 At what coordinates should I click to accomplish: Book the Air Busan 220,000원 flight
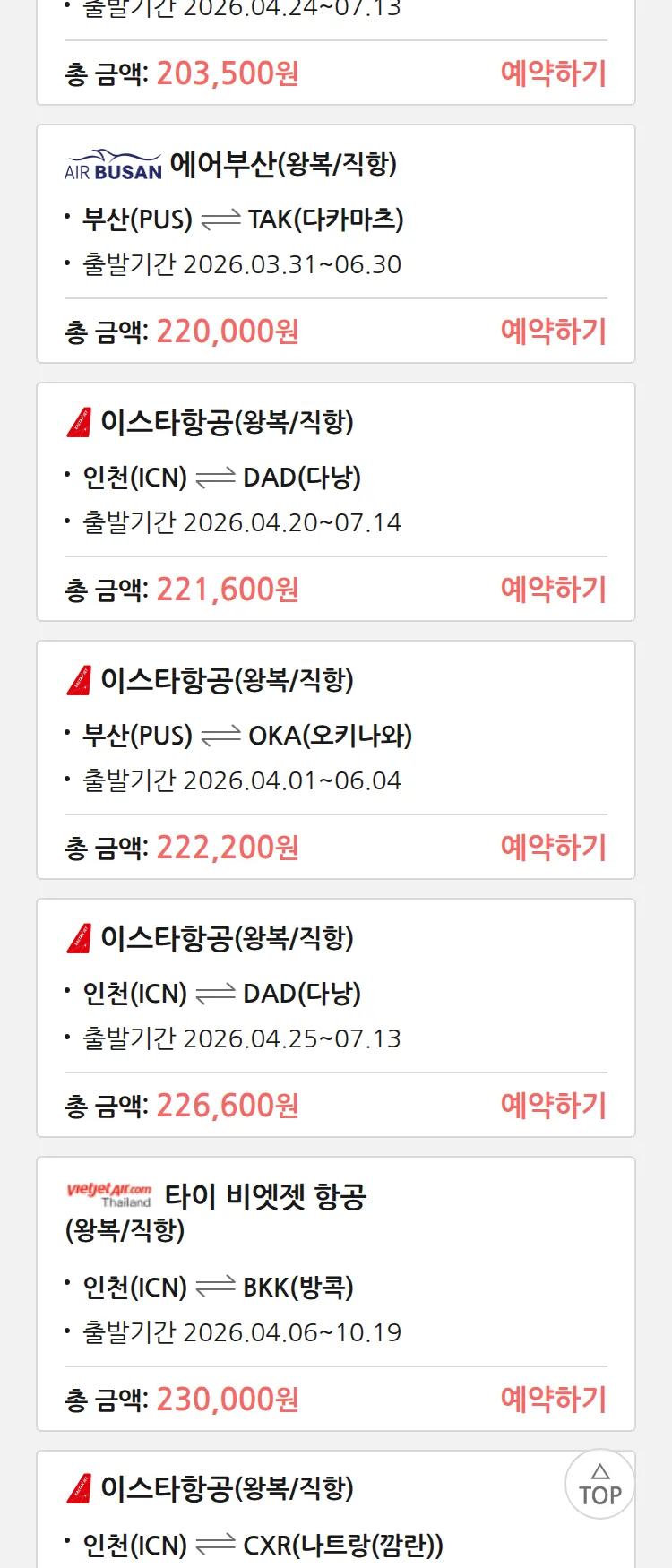(553, 332)
